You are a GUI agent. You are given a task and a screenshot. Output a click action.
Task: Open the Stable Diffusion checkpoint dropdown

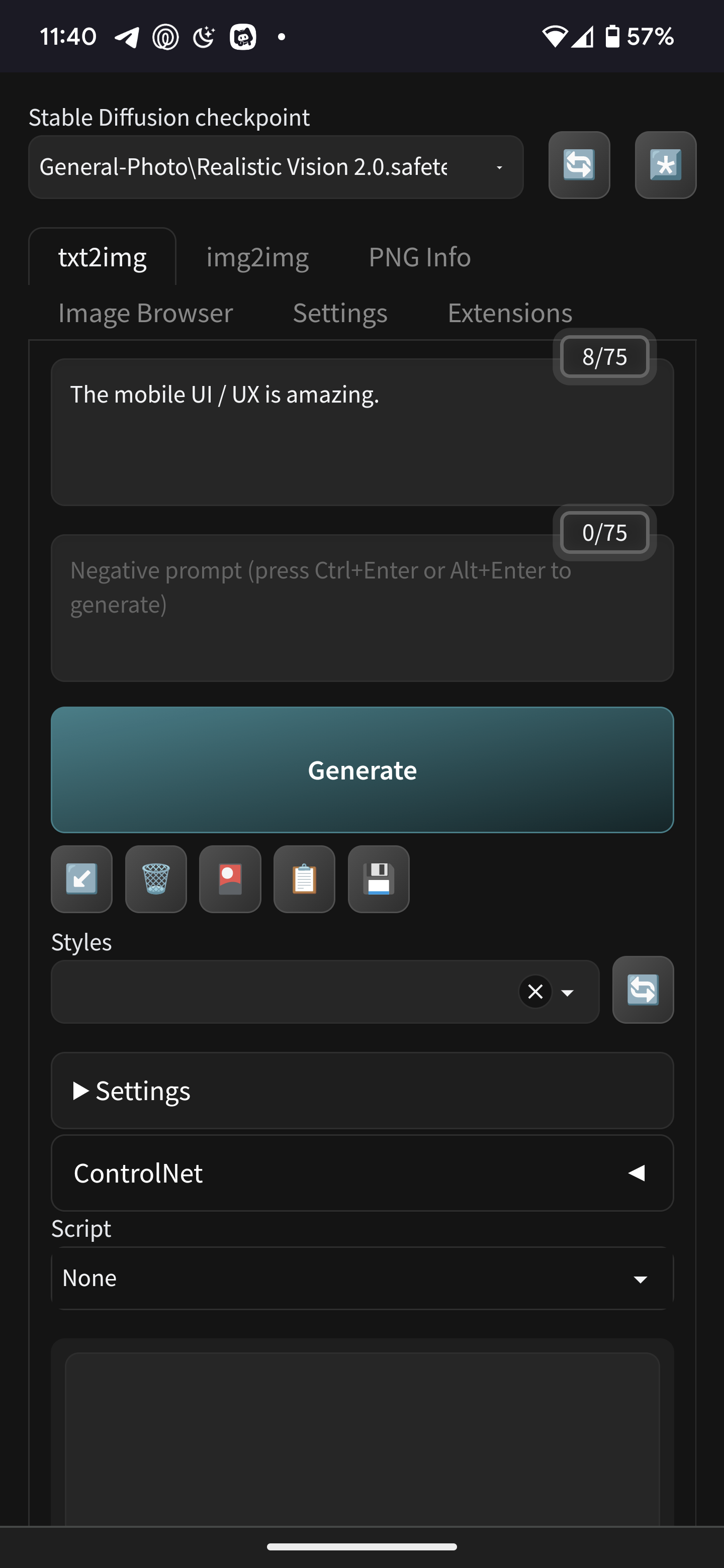click(x=275, y=167)
